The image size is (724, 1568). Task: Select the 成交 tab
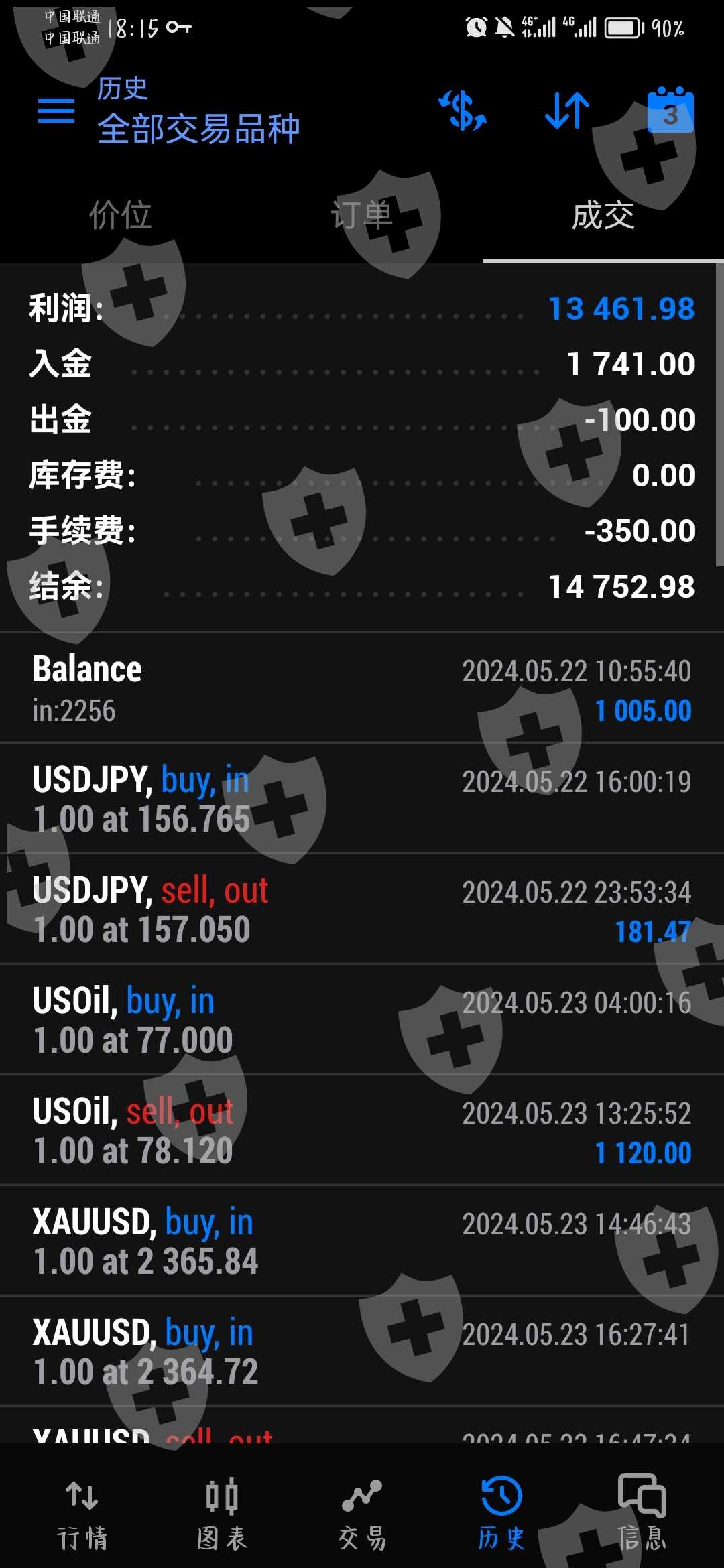[603, 216]
